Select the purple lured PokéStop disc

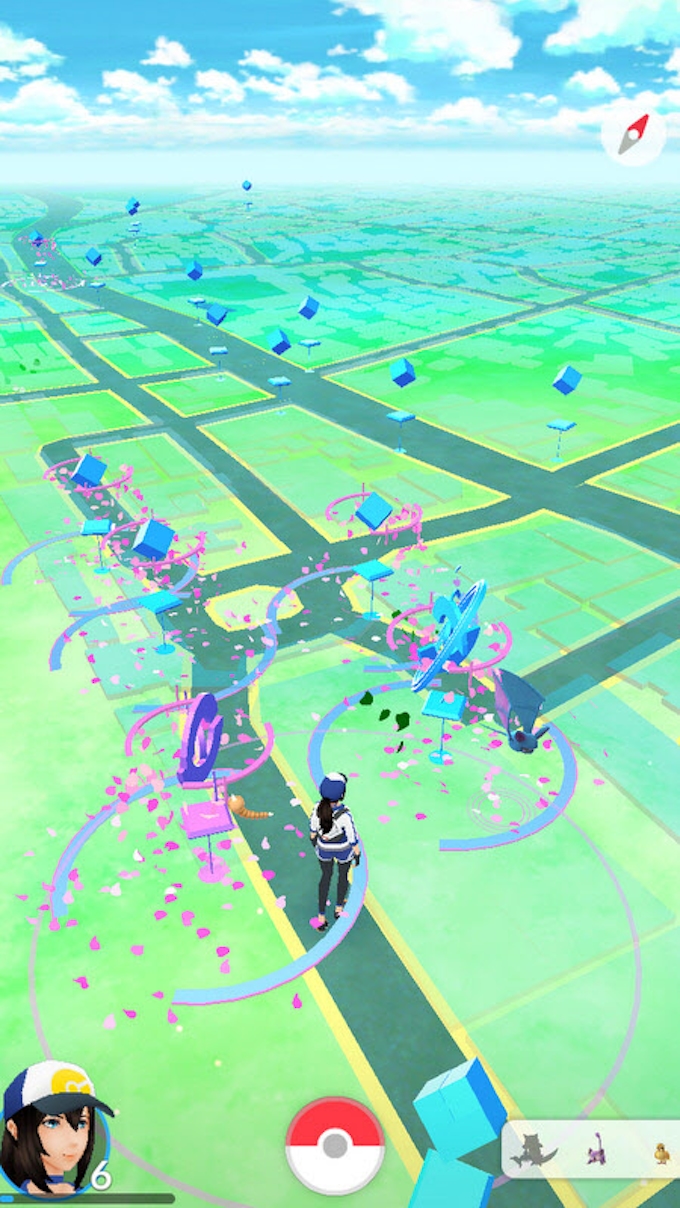(x=202, y=738)
